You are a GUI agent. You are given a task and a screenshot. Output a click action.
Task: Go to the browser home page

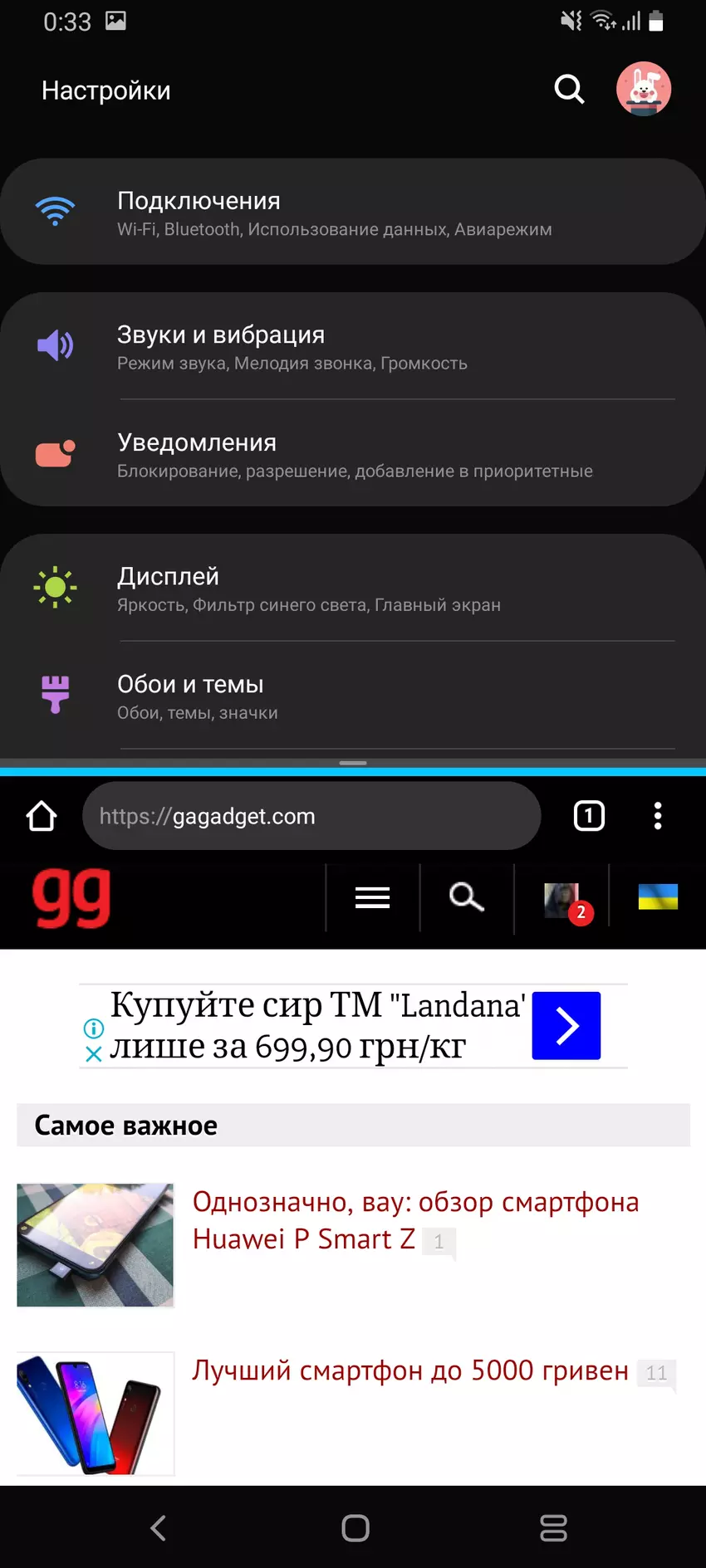[42, 816]
